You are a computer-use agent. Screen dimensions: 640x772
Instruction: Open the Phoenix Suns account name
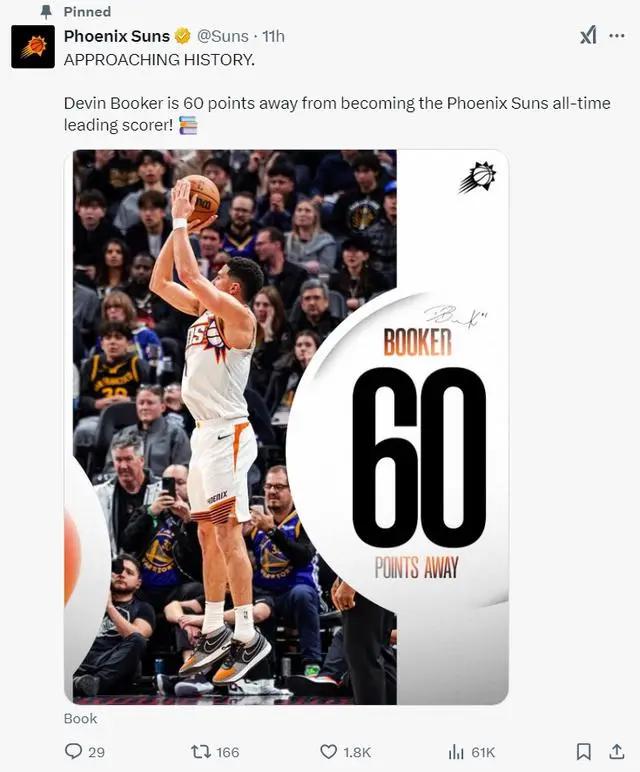click(116, 36)
